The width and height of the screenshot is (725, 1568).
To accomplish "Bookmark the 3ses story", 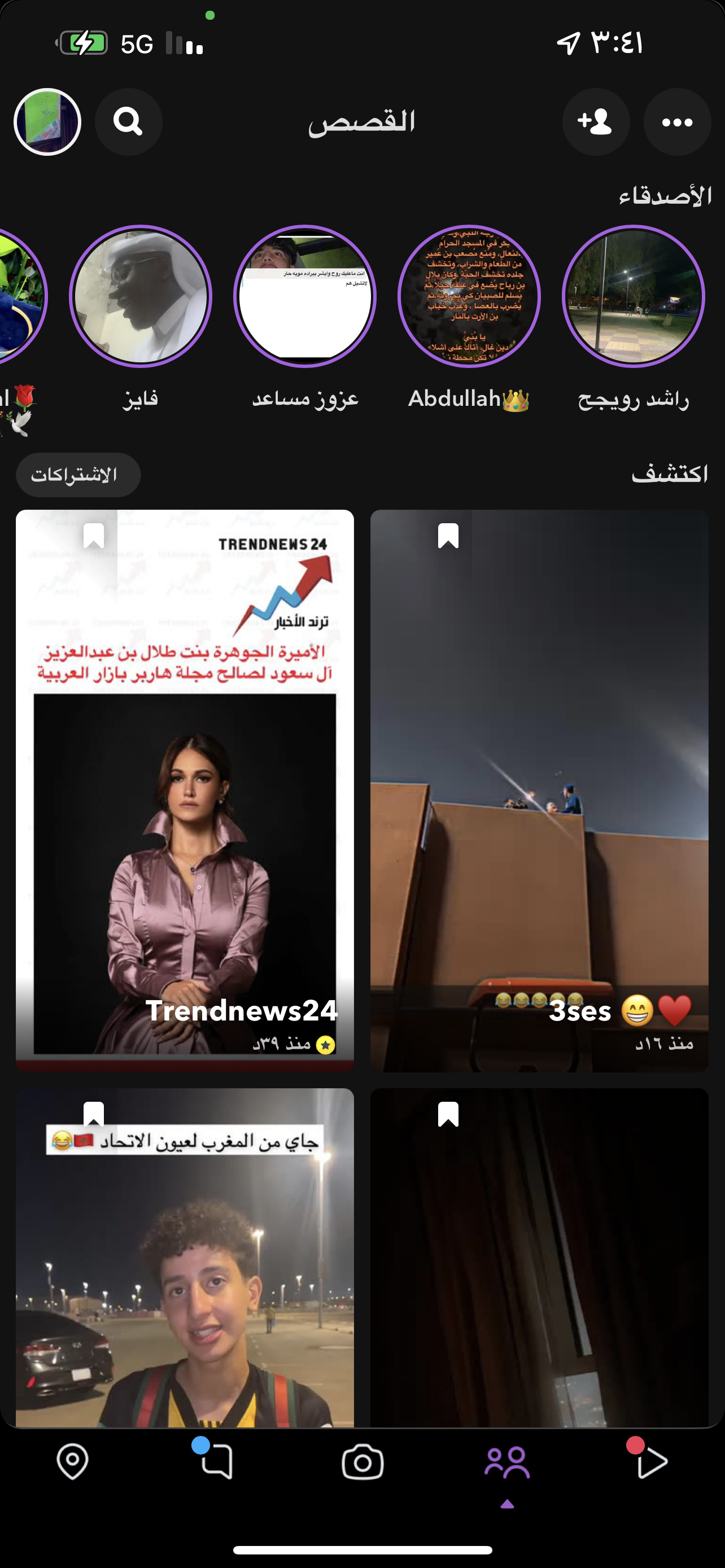I will coord(448,536).
